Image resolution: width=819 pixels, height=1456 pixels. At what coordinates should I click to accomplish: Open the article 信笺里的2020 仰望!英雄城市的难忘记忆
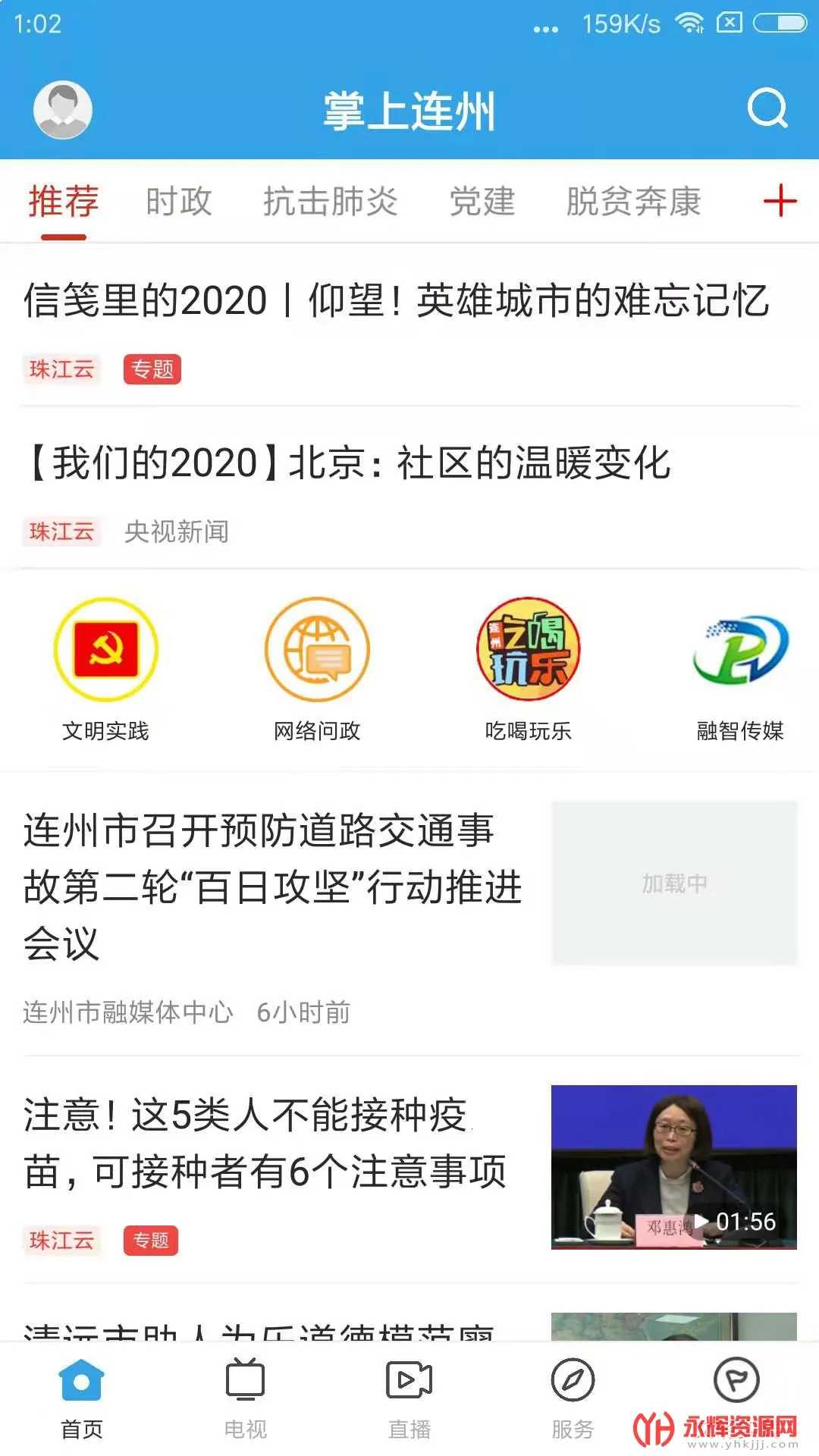coord(396,300)
